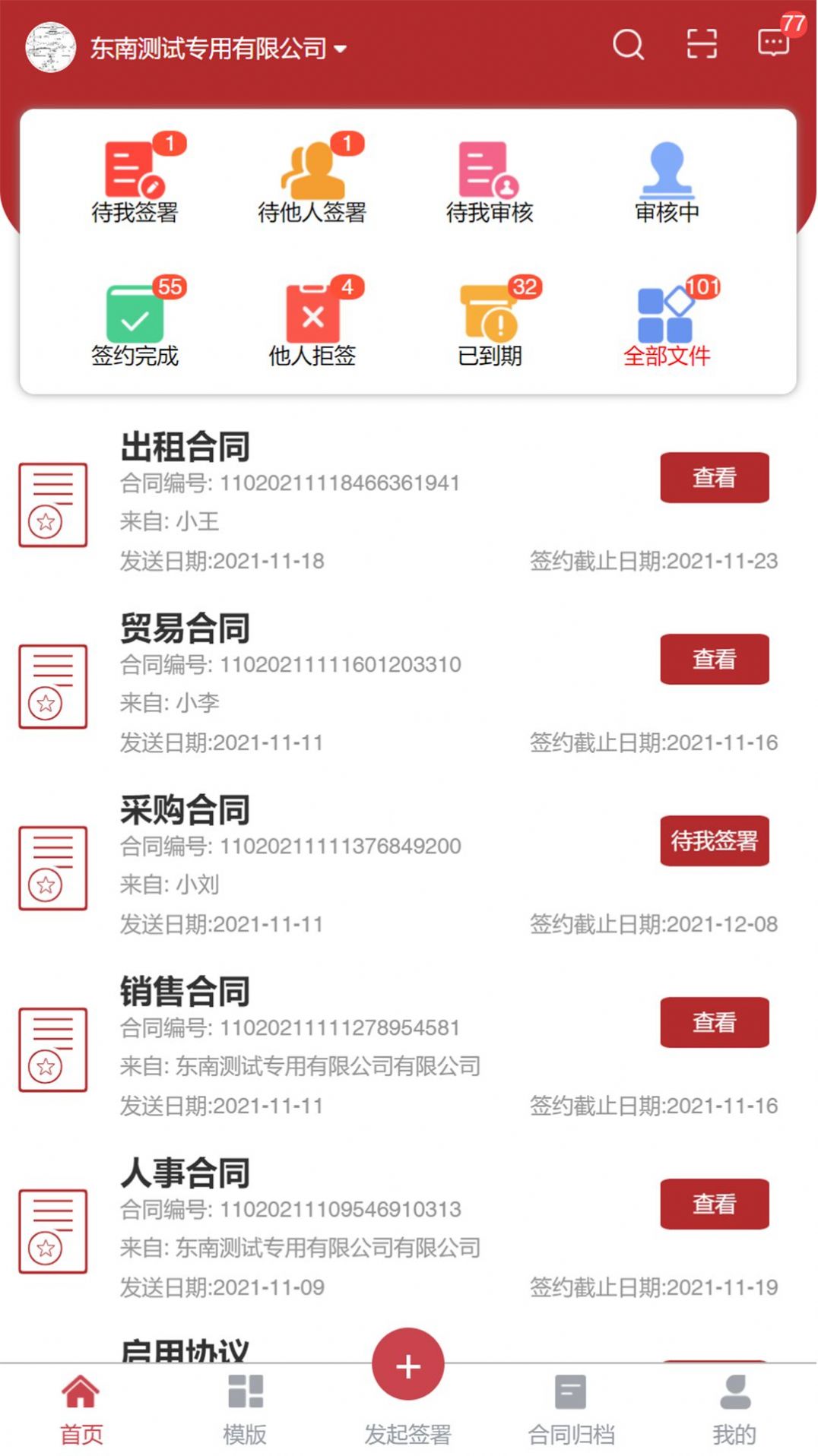The height and width of the screenshot is (1456, 818).
Task: Open the search icon in header
Action: click(628, 44)
